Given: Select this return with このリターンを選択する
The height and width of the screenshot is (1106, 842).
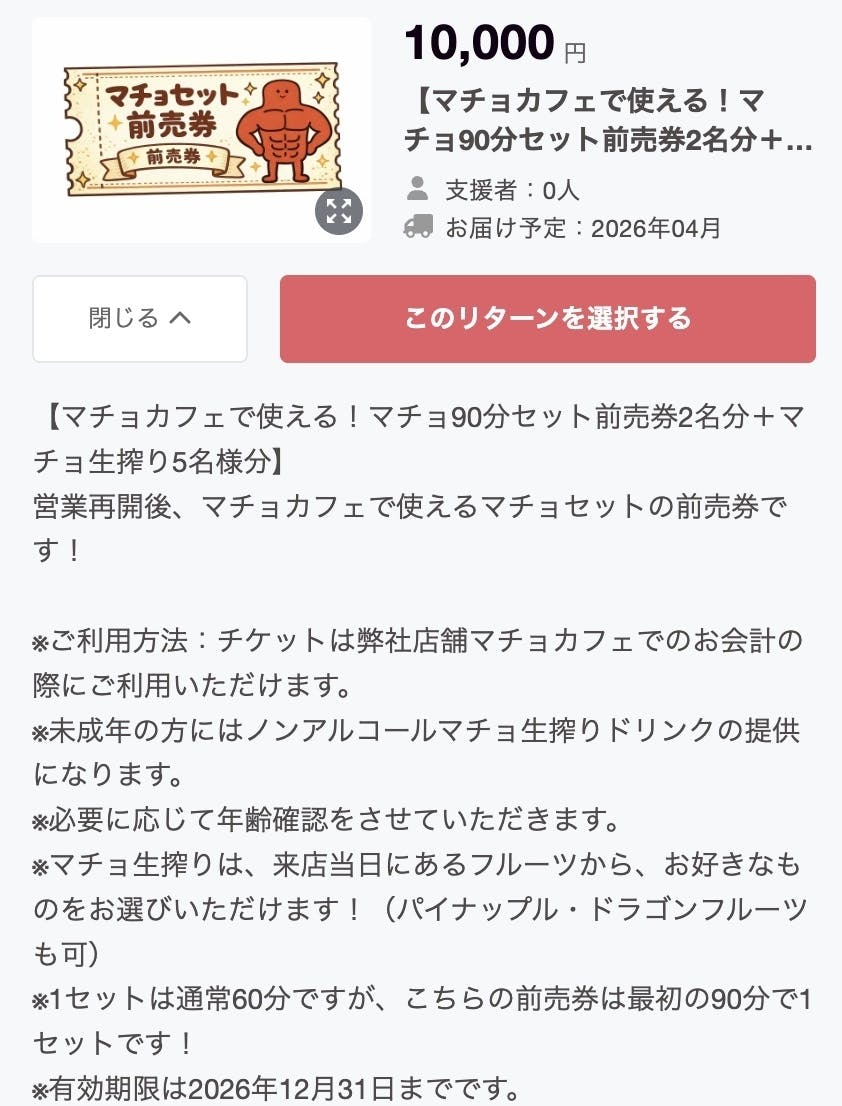Looking at the screenshot, I should point(548,319).
